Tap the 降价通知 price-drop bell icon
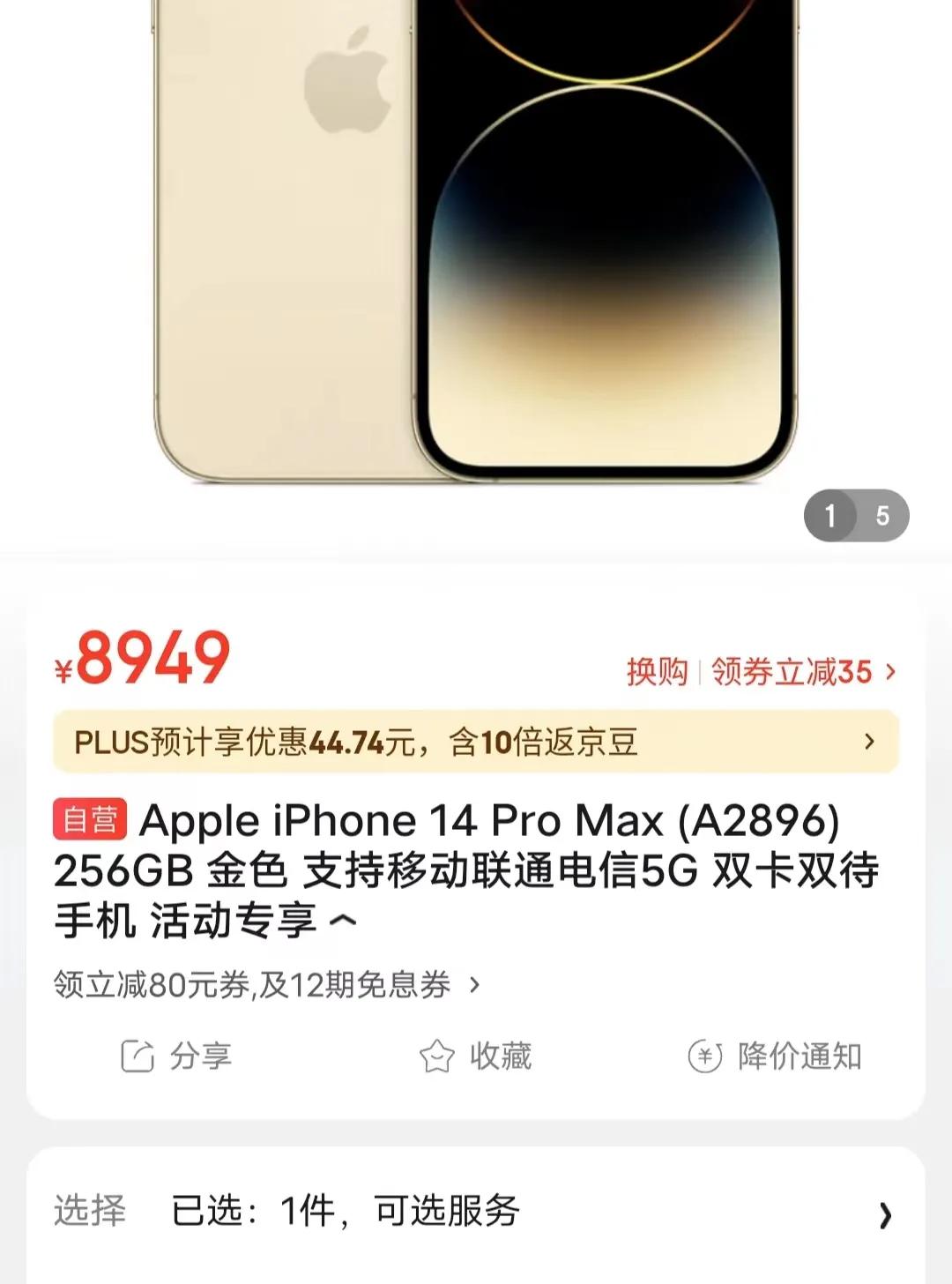The width and height of the screenshot is (952, 1284). 705,1055
